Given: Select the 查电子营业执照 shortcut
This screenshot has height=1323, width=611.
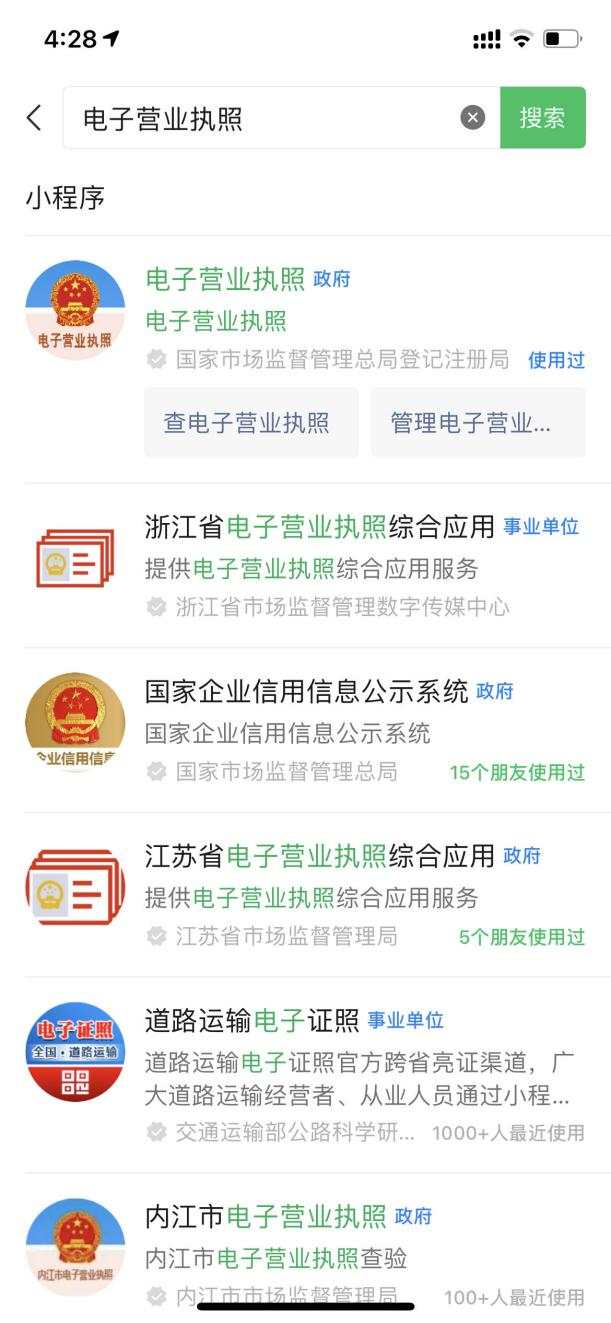Looking at the screenshot, I should tap(251, 423).
